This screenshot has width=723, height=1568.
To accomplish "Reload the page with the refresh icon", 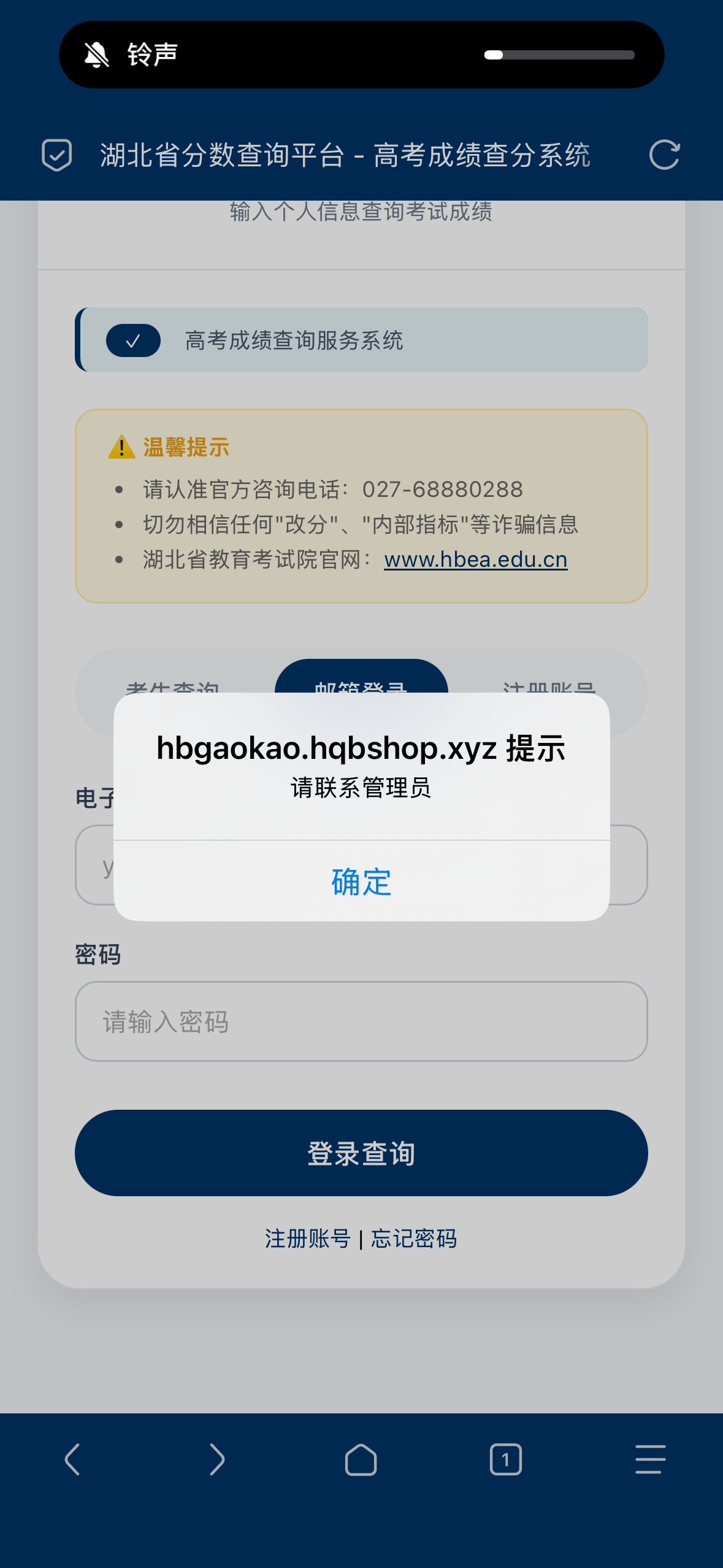I will pyautogui.click(x=665, y=155).
